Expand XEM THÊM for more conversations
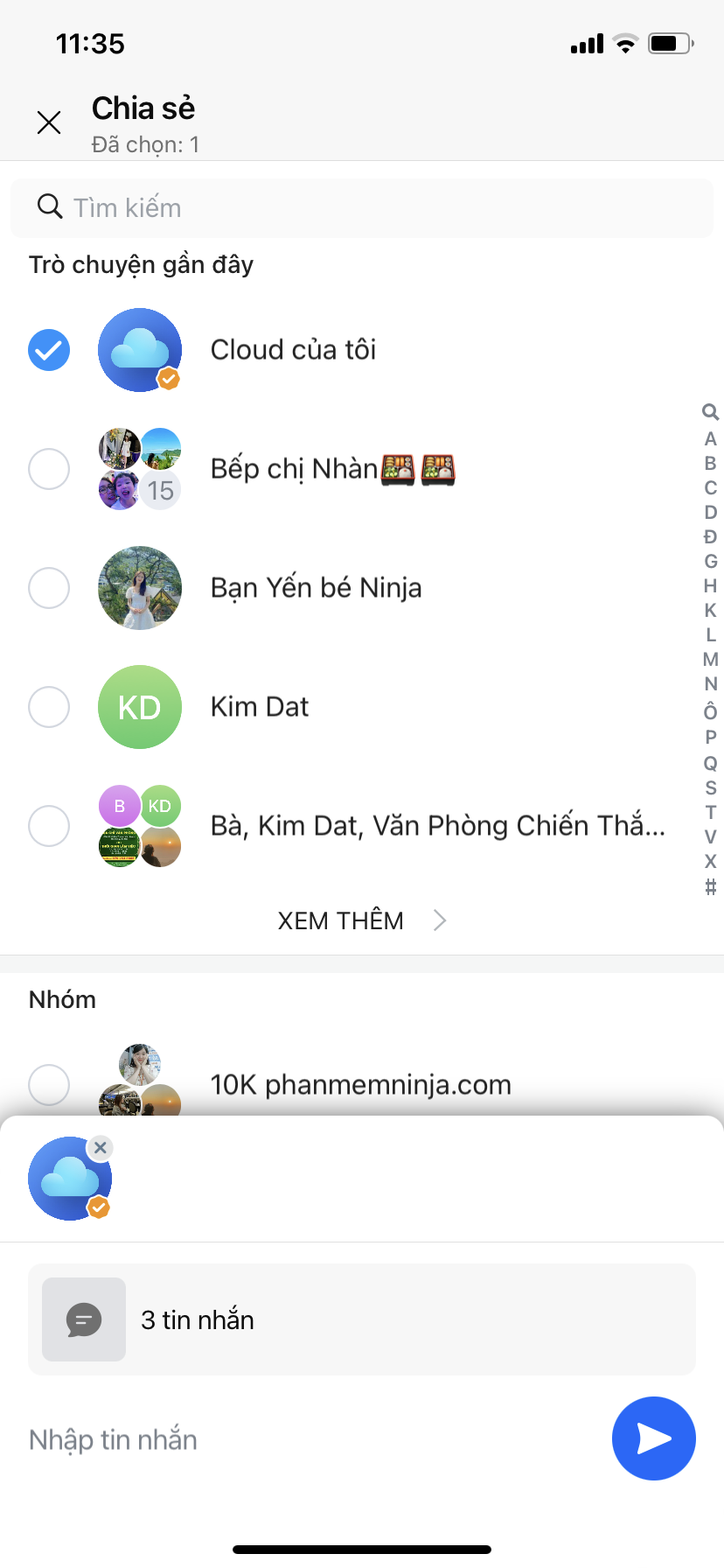 pyautogui.click(x=340, y=920)
